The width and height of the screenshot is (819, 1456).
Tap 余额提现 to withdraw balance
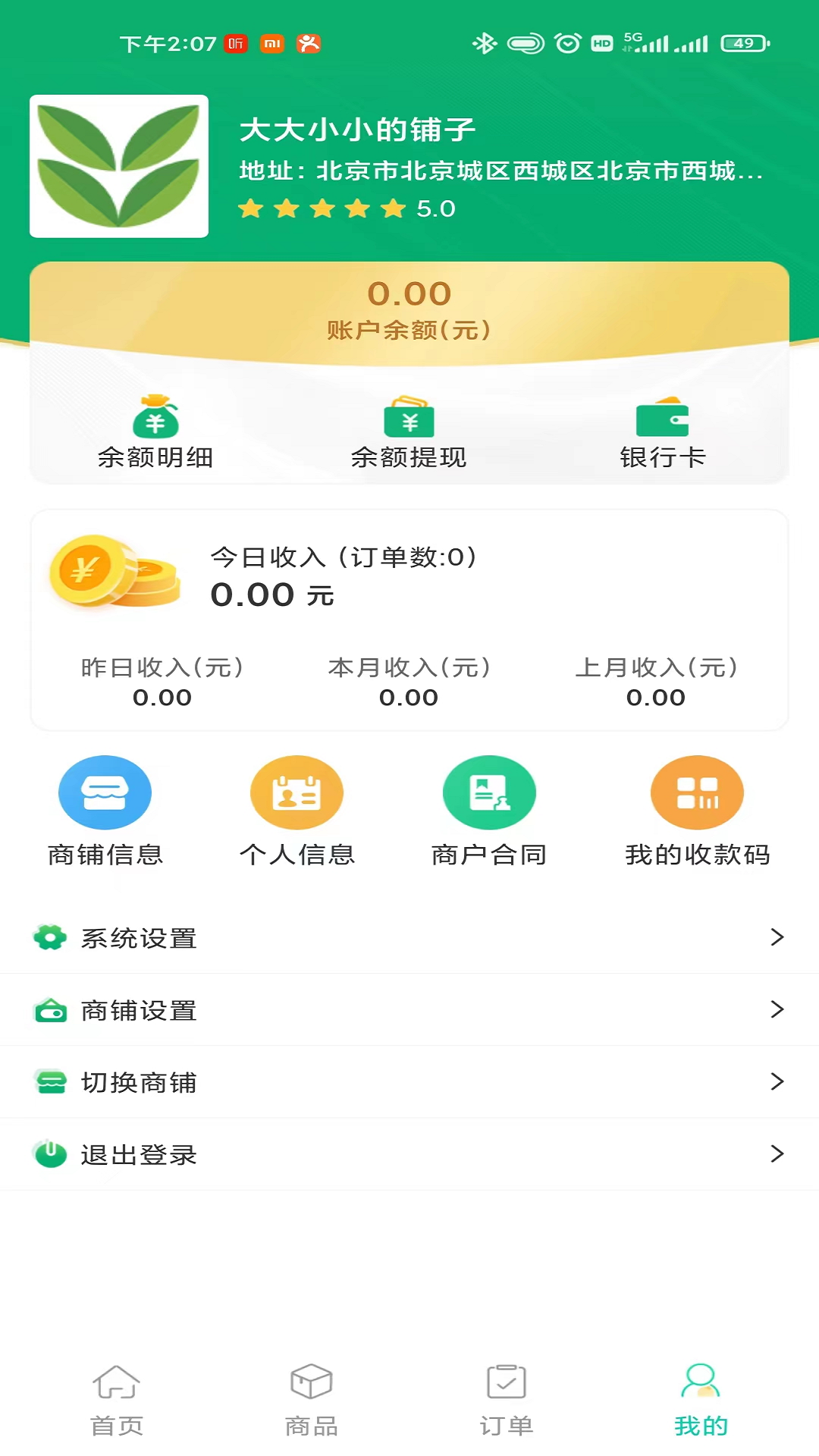409,434
